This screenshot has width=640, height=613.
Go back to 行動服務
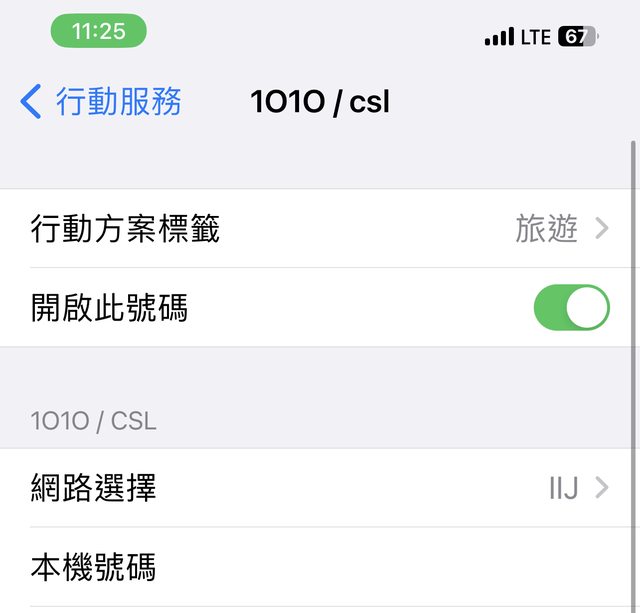100,101
